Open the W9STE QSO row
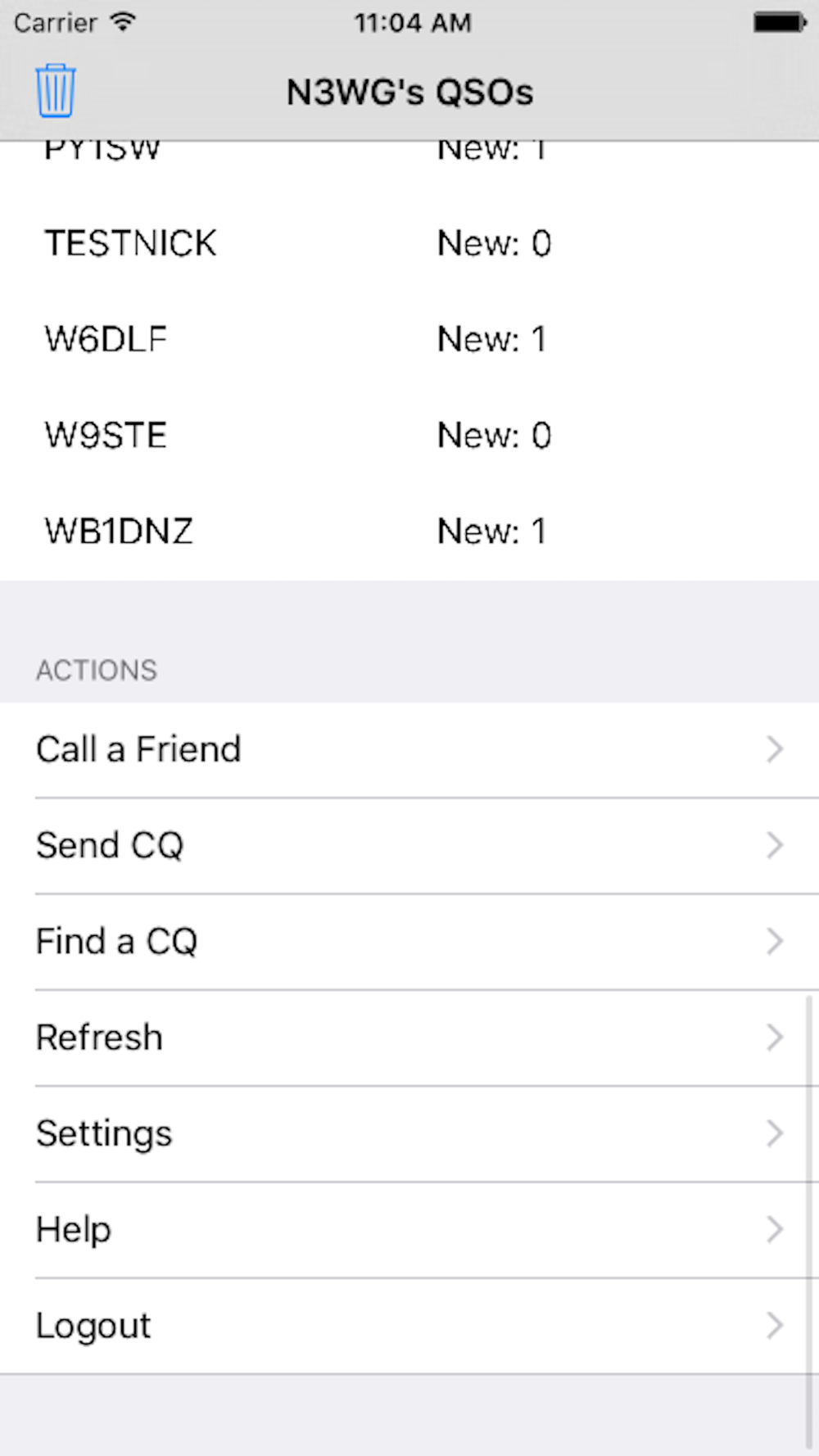The height and width of the screenshot is (1456, 819). pyautogui.click(x=409, y=435)
